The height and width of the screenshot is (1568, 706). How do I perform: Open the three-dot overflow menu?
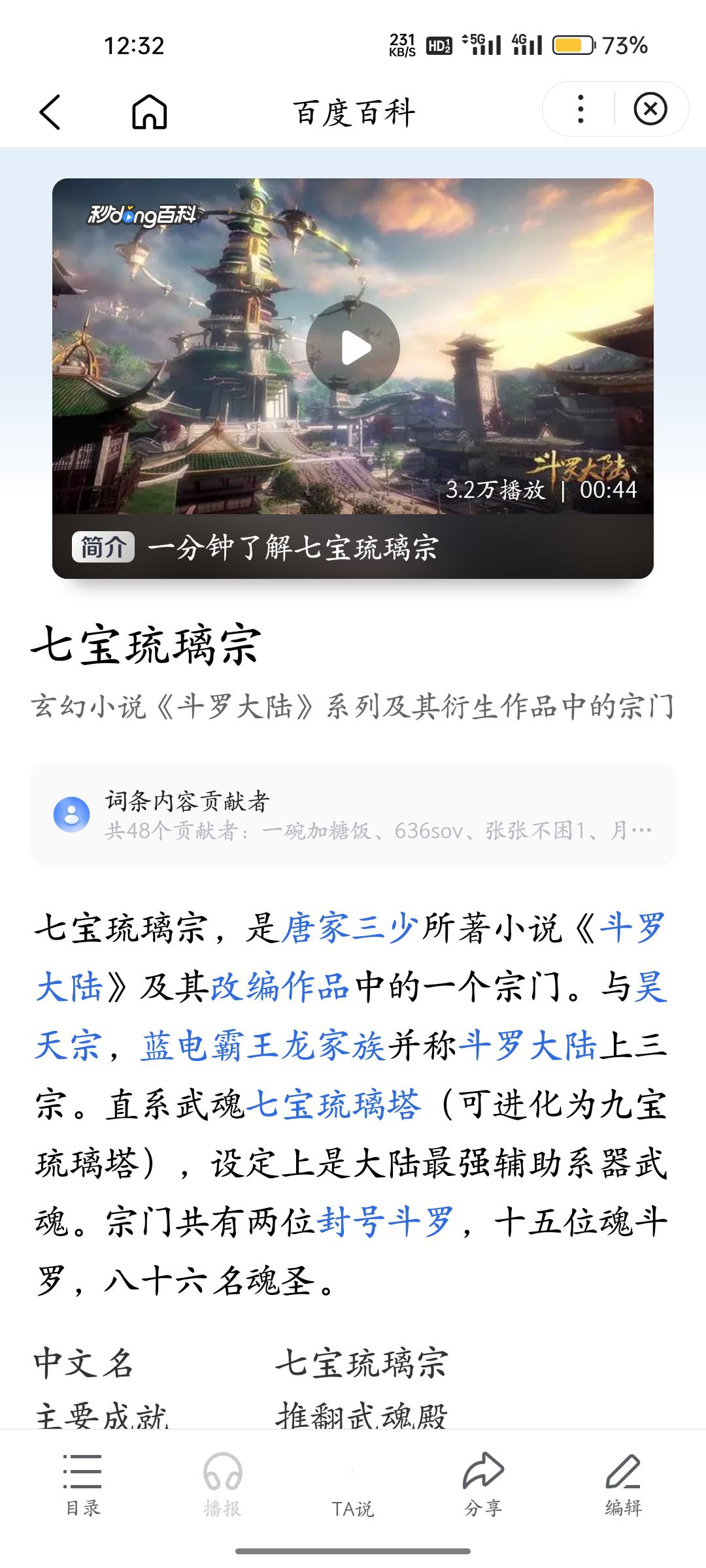(x=580, y=109)
